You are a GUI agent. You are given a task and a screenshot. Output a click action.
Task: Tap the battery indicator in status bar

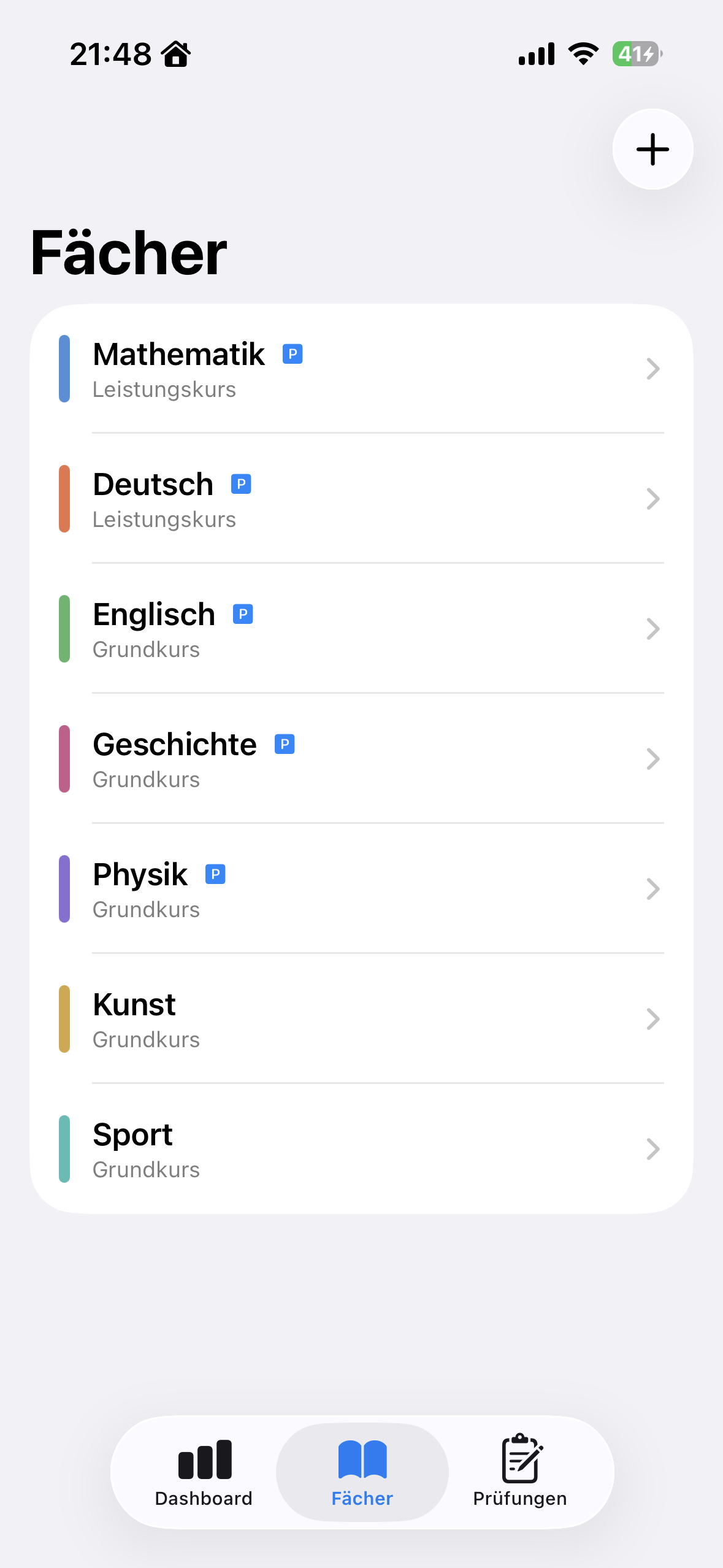636,53
